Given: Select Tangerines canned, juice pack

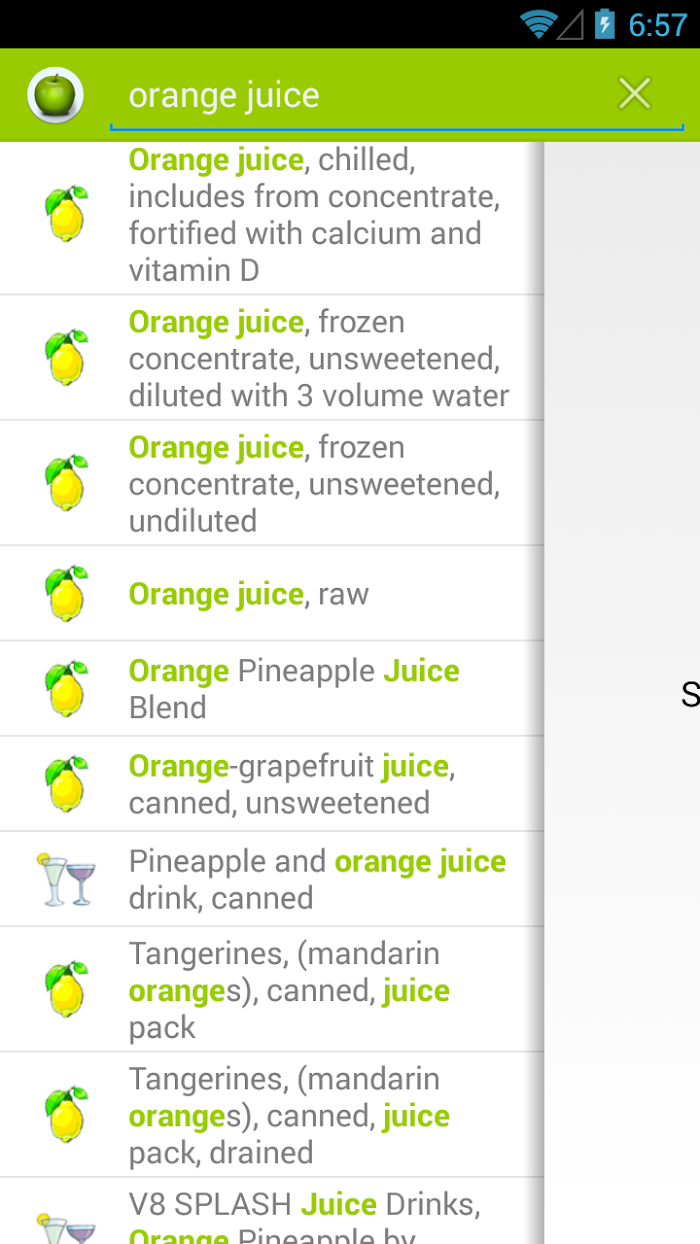Looking at the screenshot, I should [272, 989].
